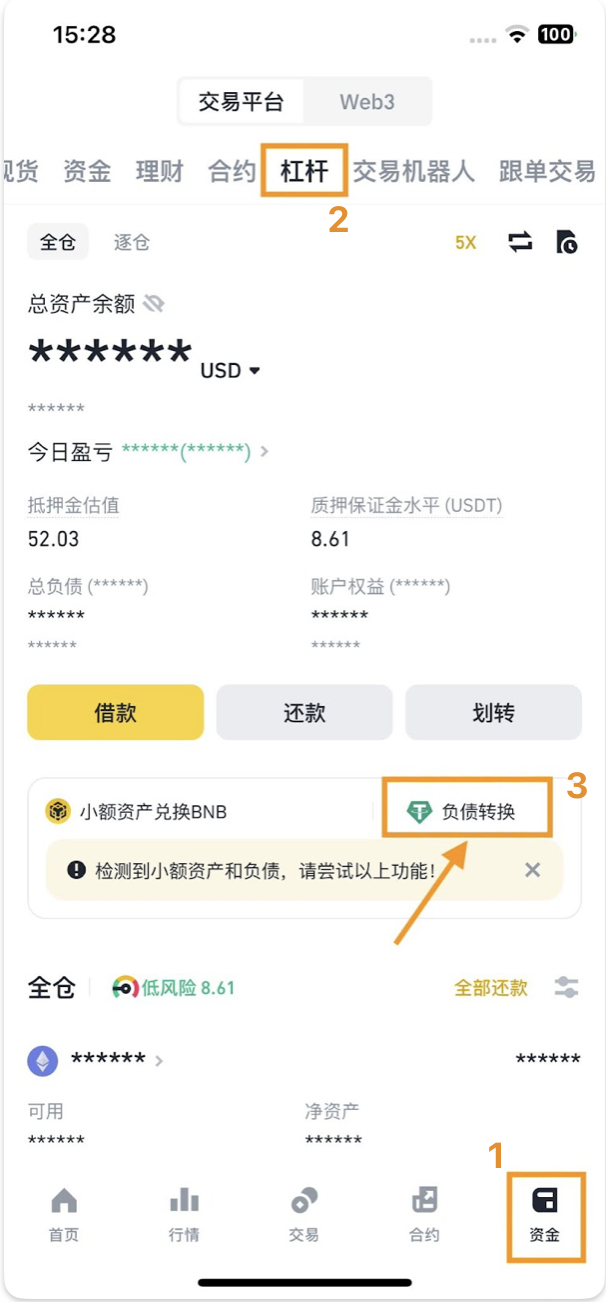Screen dimensions: 606x1302
Task: Tap the 划转 button
Action: [493, 712]
